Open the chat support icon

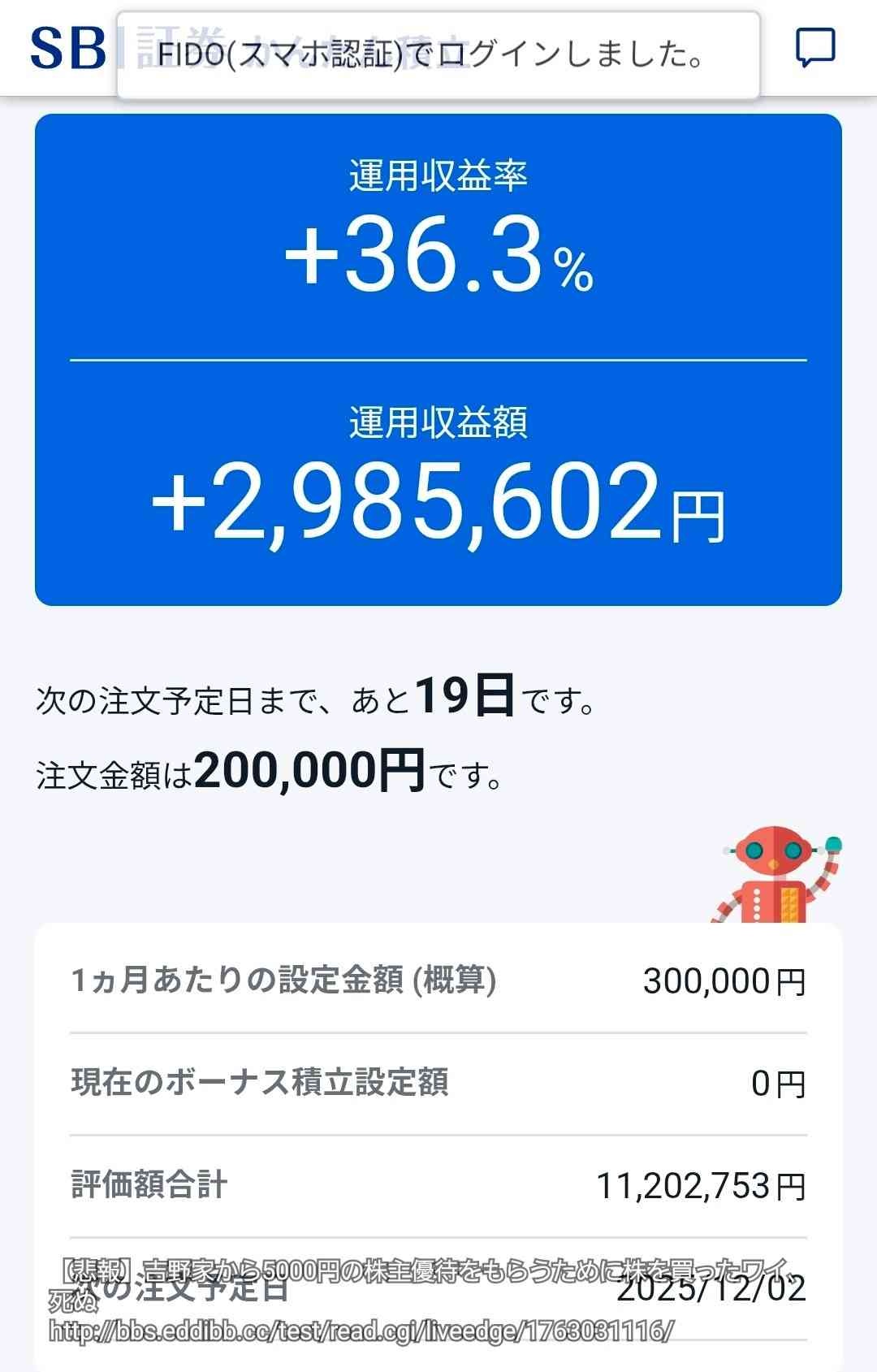pos(814,48)
